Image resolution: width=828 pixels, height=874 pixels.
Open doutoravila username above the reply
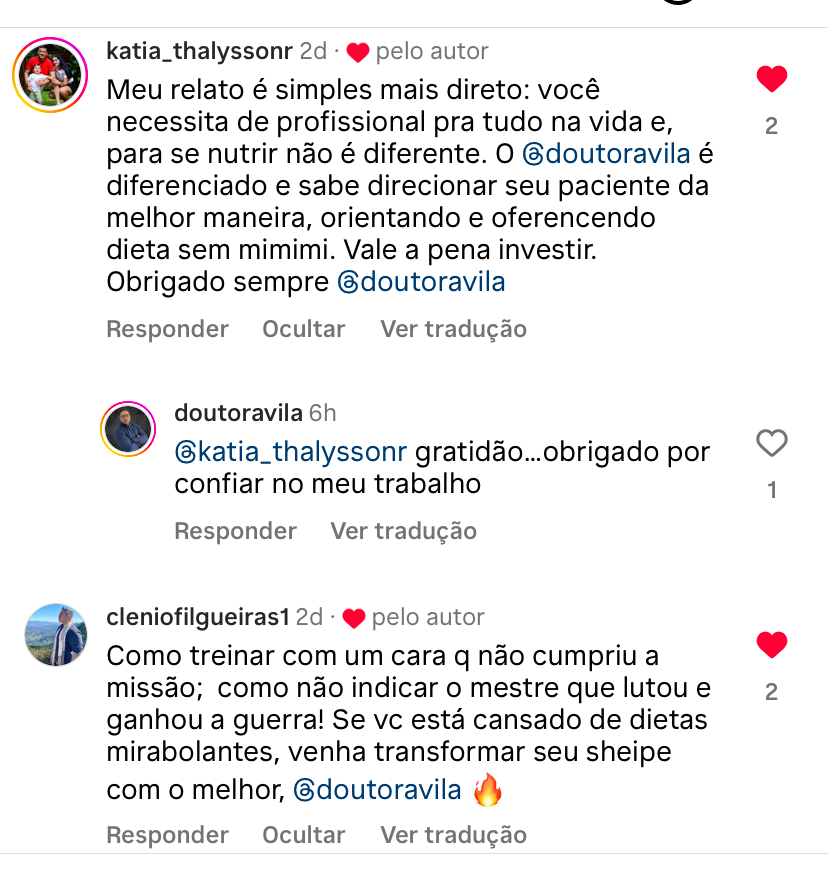[x=238, y=413]
